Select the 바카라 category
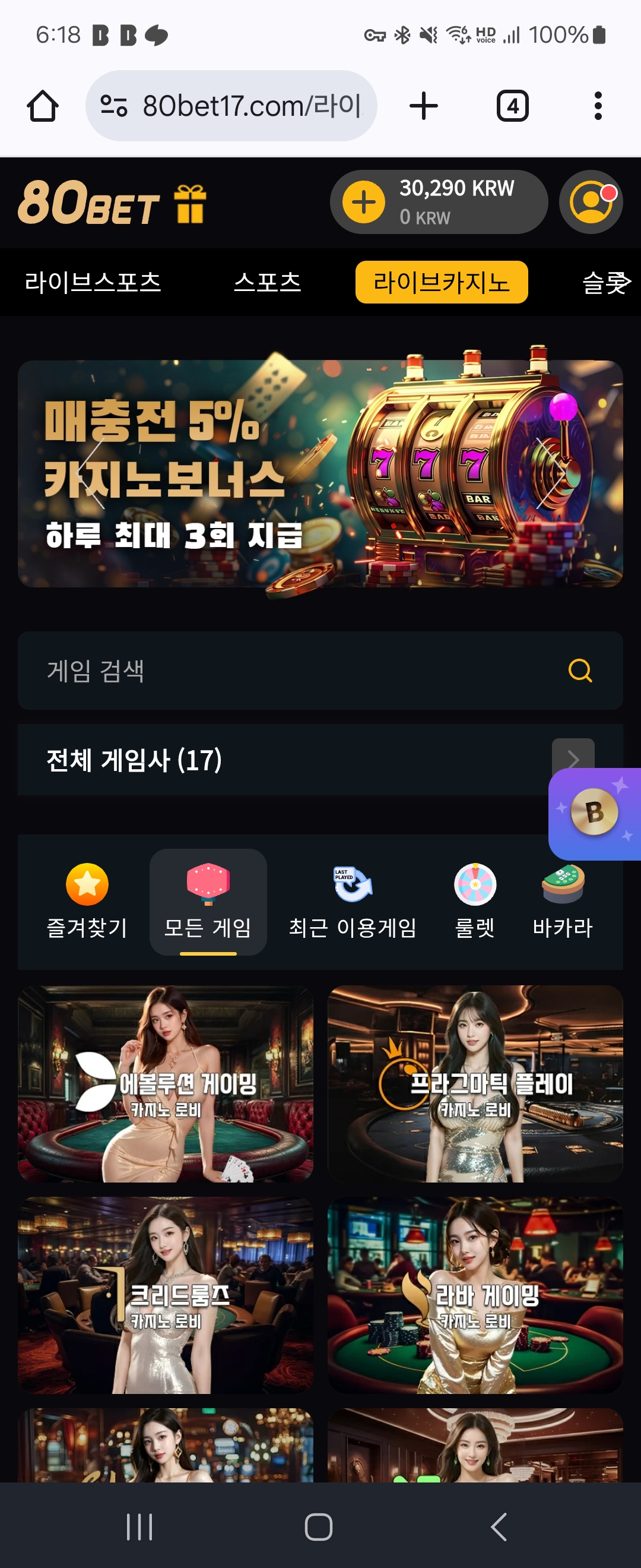Screen dimensions: 641x1568 tap(563, 901)
